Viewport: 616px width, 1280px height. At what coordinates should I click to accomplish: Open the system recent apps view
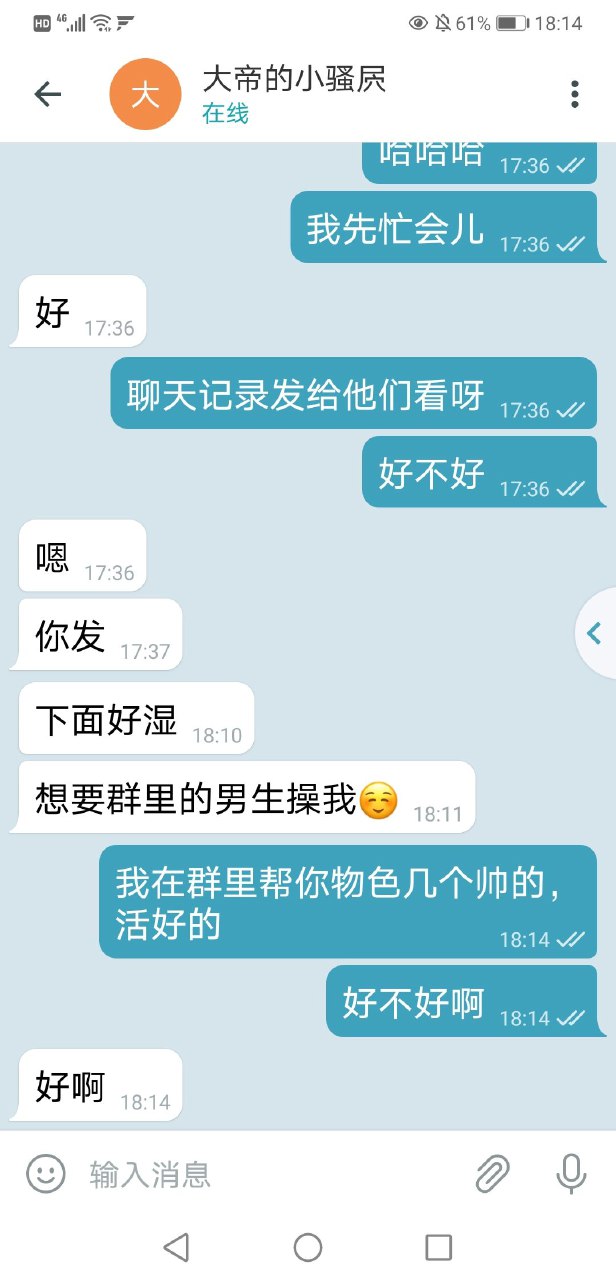coord(438,1247)
